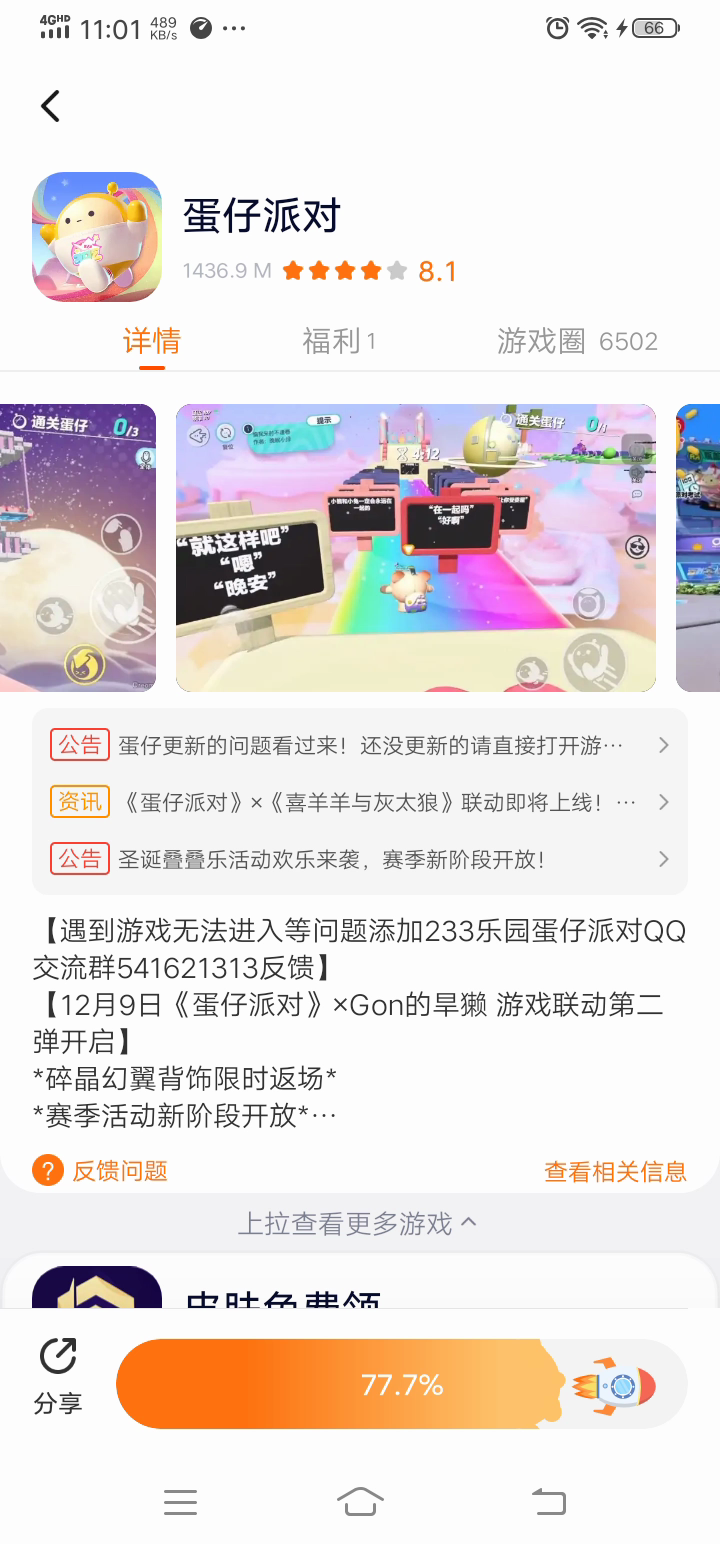Share this game via 分享
The height and width of the screenshot is (1544, 720).
click(x=58, y=1377)
